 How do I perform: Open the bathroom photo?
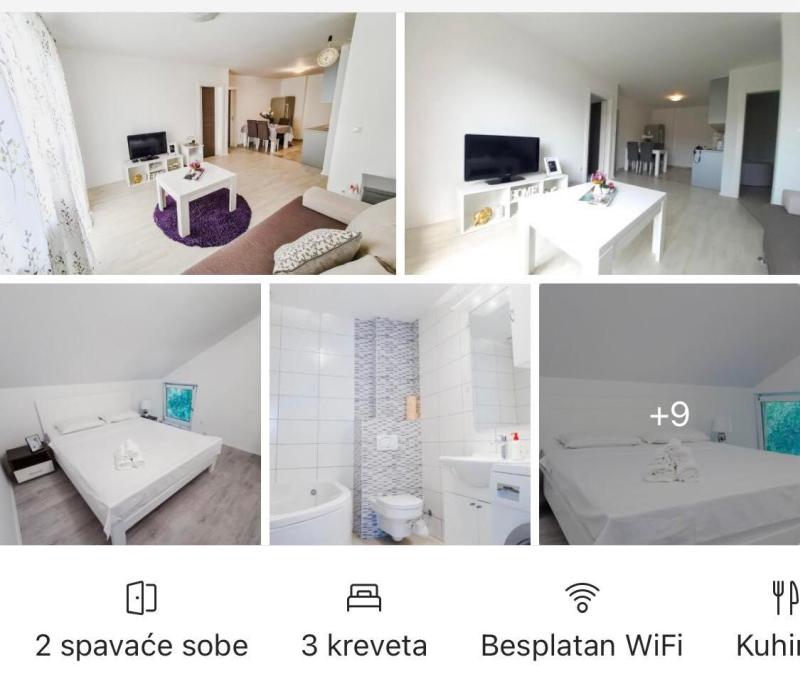coord(400,414)
